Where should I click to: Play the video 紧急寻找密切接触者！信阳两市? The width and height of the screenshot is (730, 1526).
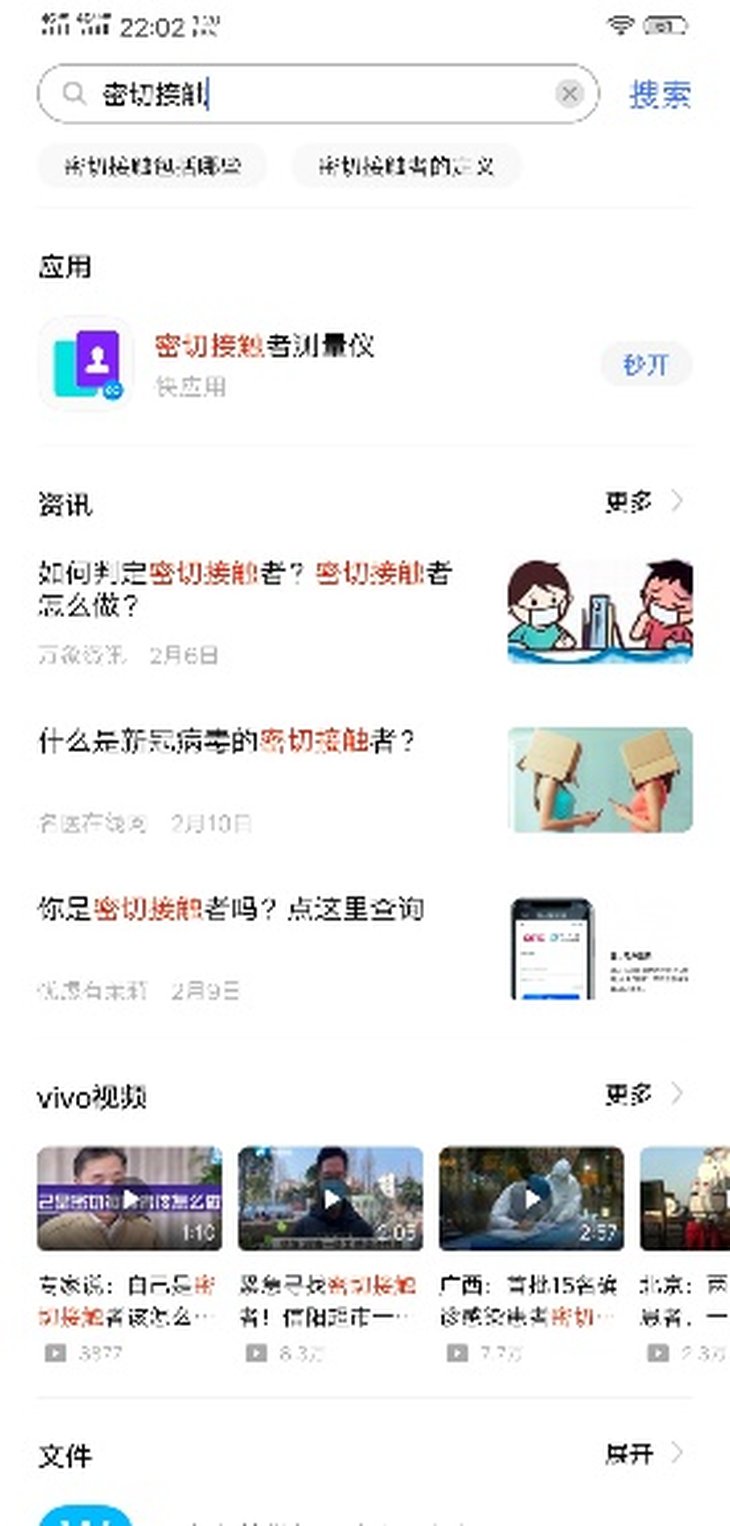click(x=330, y=1198)
